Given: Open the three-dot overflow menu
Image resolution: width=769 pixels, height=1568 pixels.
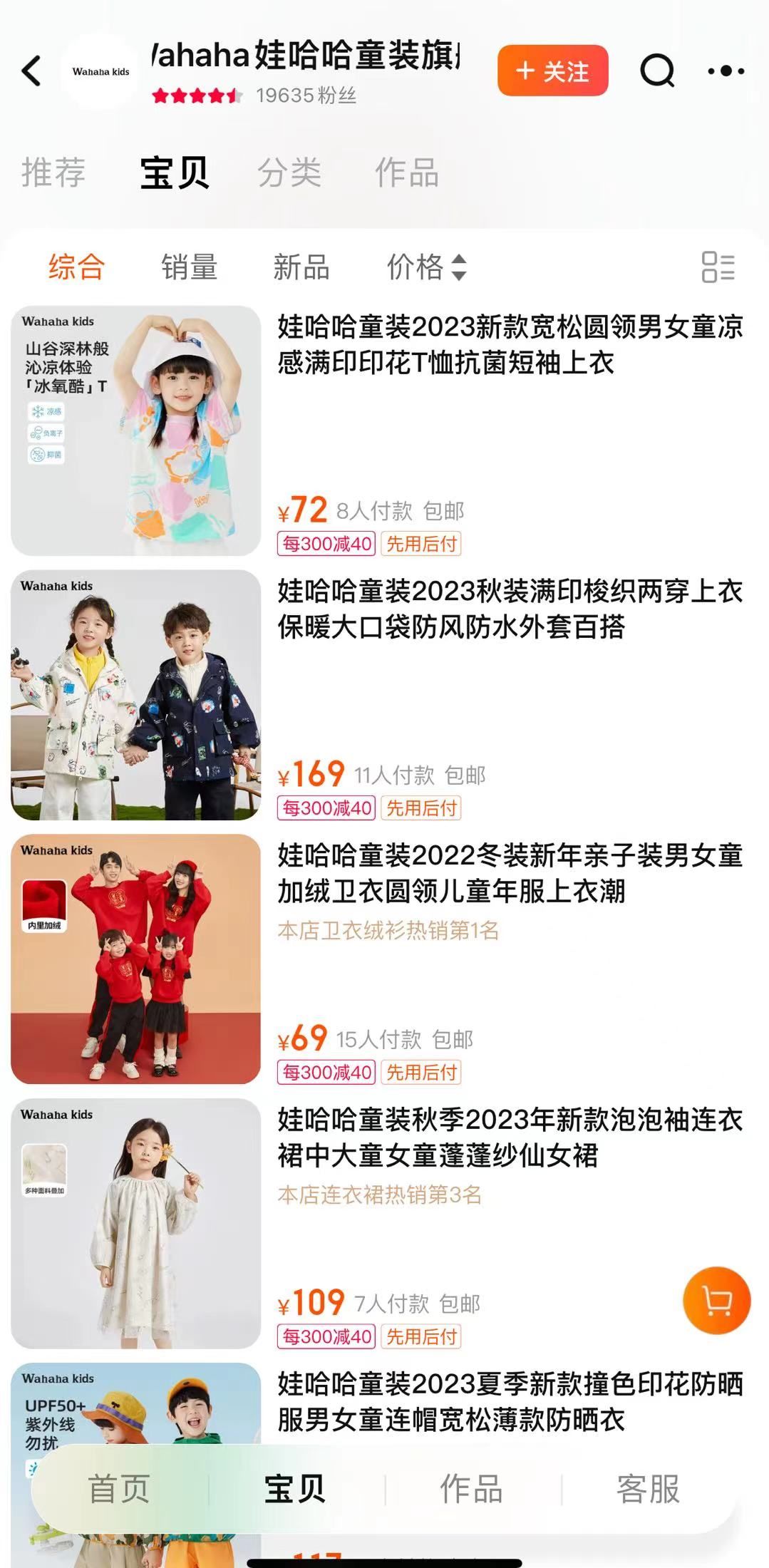Looking at the screenshot, I should 726,71.
